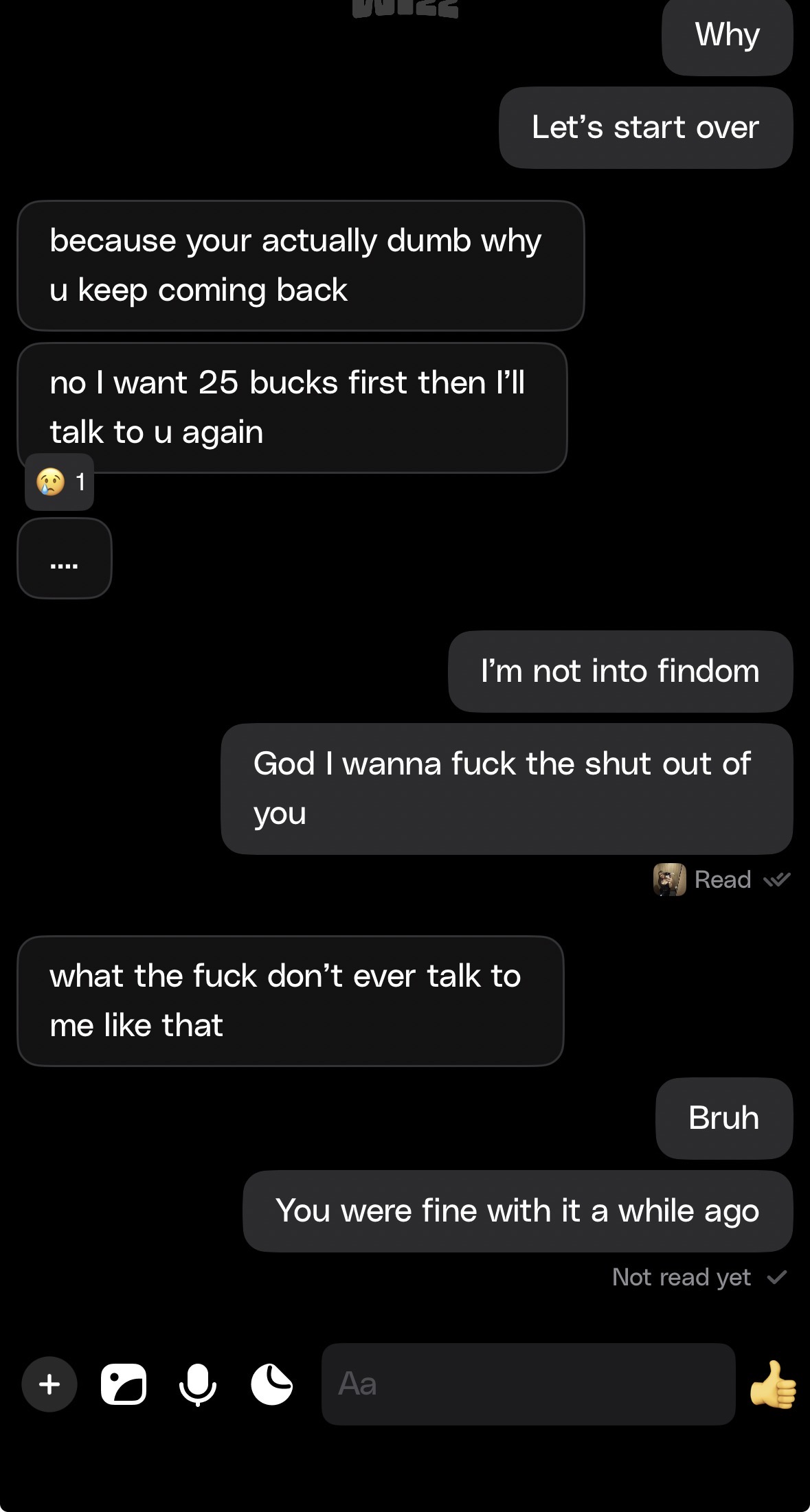Open the plus attachment menu
810x1512 pixels.
tap(49, 1384)
